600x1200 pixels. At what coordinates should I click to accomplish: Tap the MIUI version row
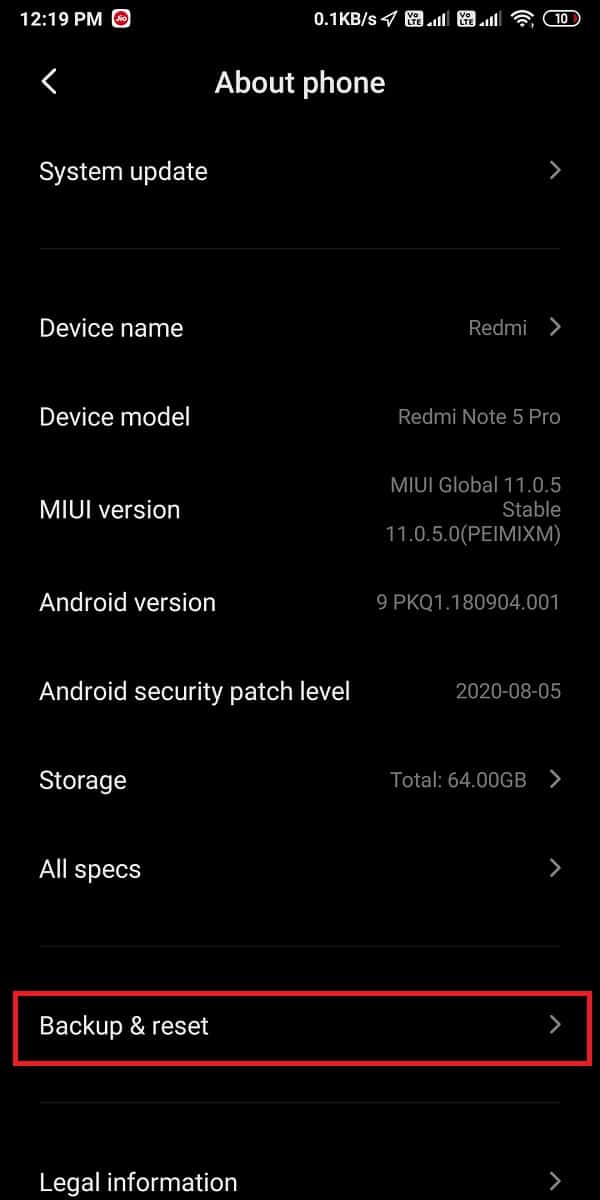pyautogui.click(x=300, y=509)
